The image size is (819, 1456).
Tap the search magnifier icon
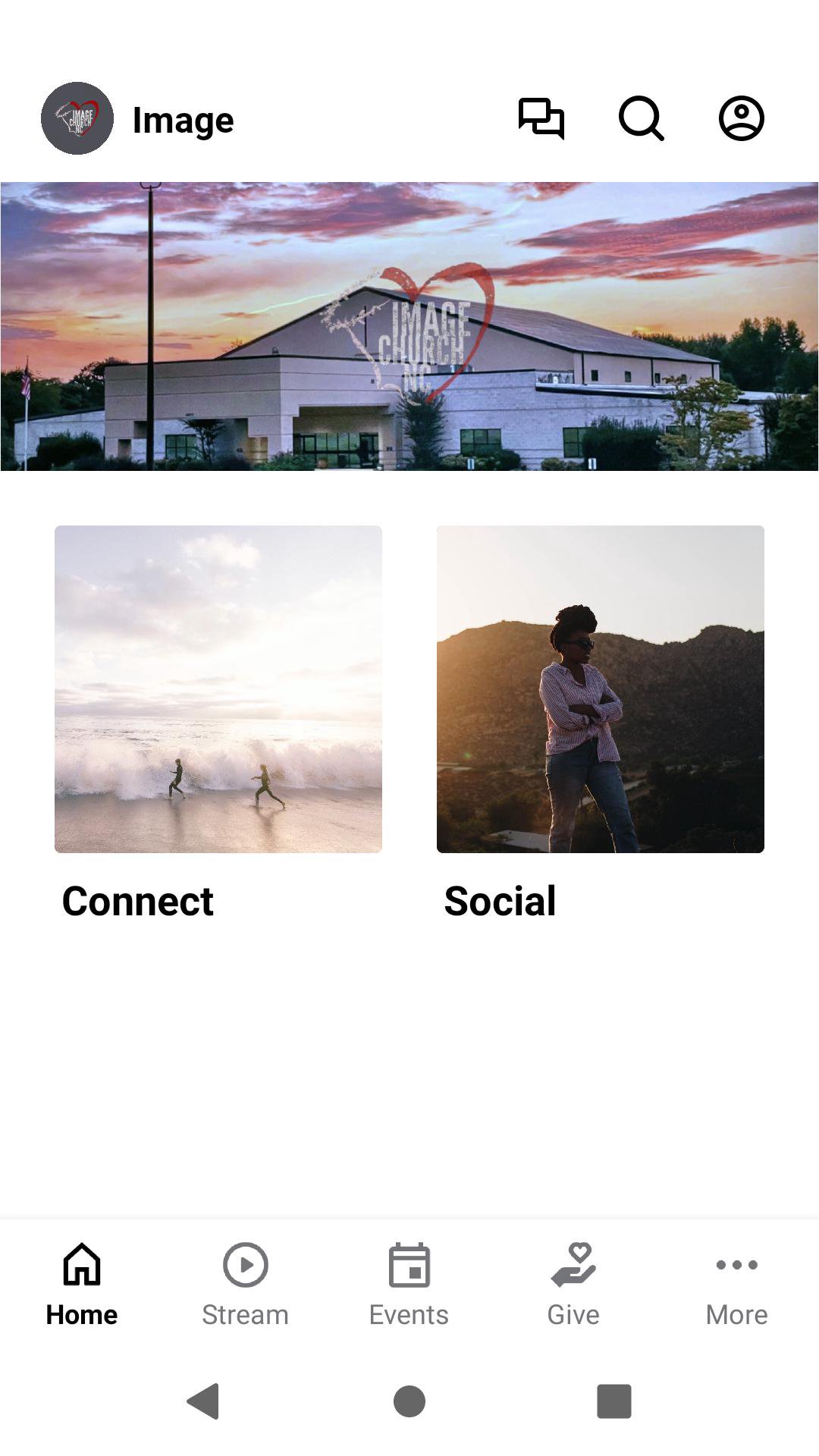point(642,118)
